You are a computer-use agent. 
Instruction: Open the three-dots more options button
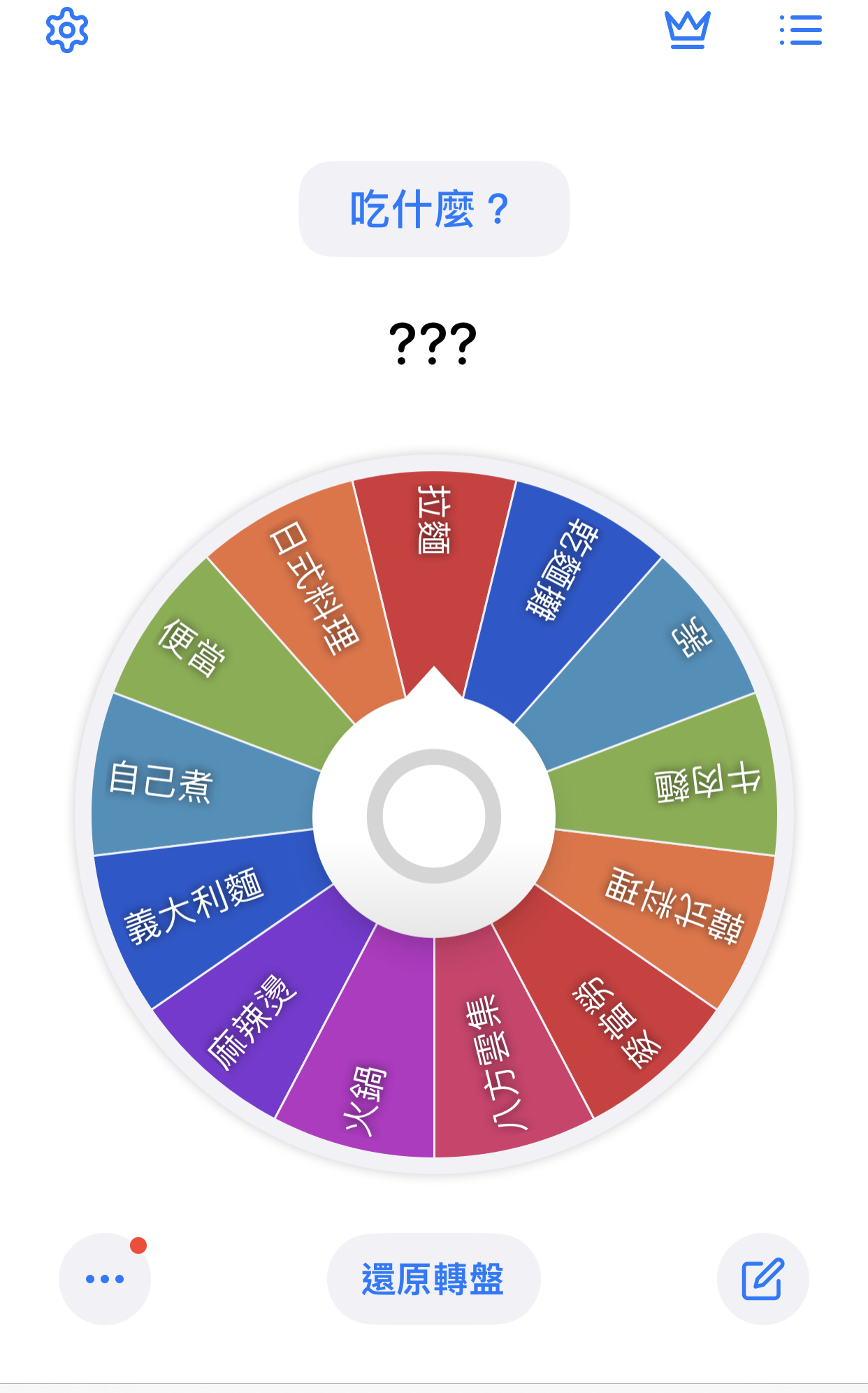click(105, 1278)
